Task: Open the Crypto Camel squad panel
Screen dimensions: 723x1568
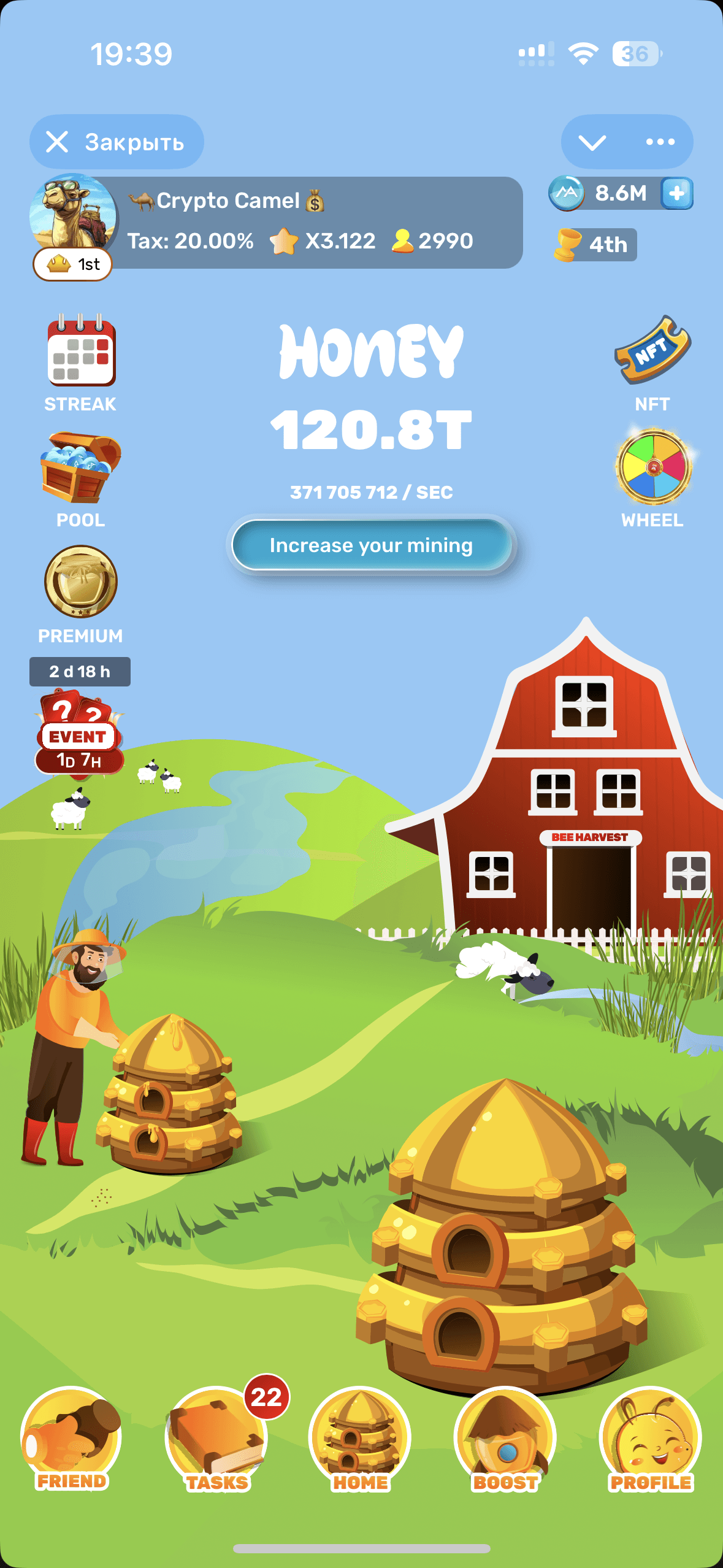Action: (307, 222)
